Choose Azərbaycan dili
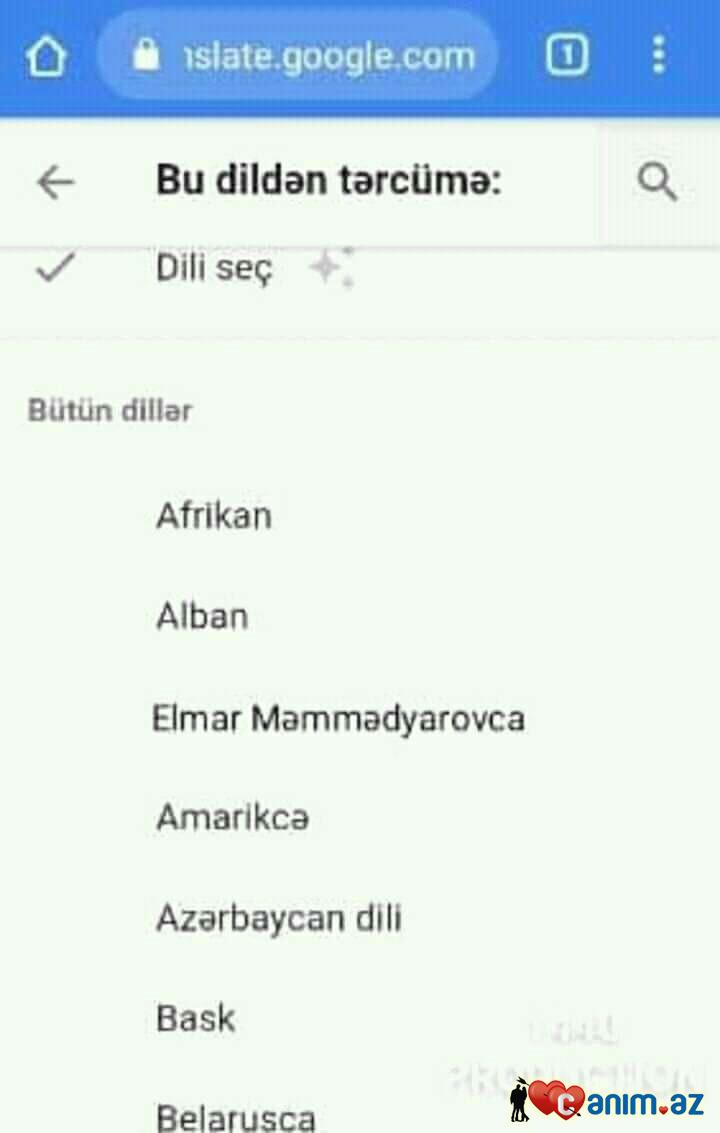The image size is (720, 1133). point(279,918)
